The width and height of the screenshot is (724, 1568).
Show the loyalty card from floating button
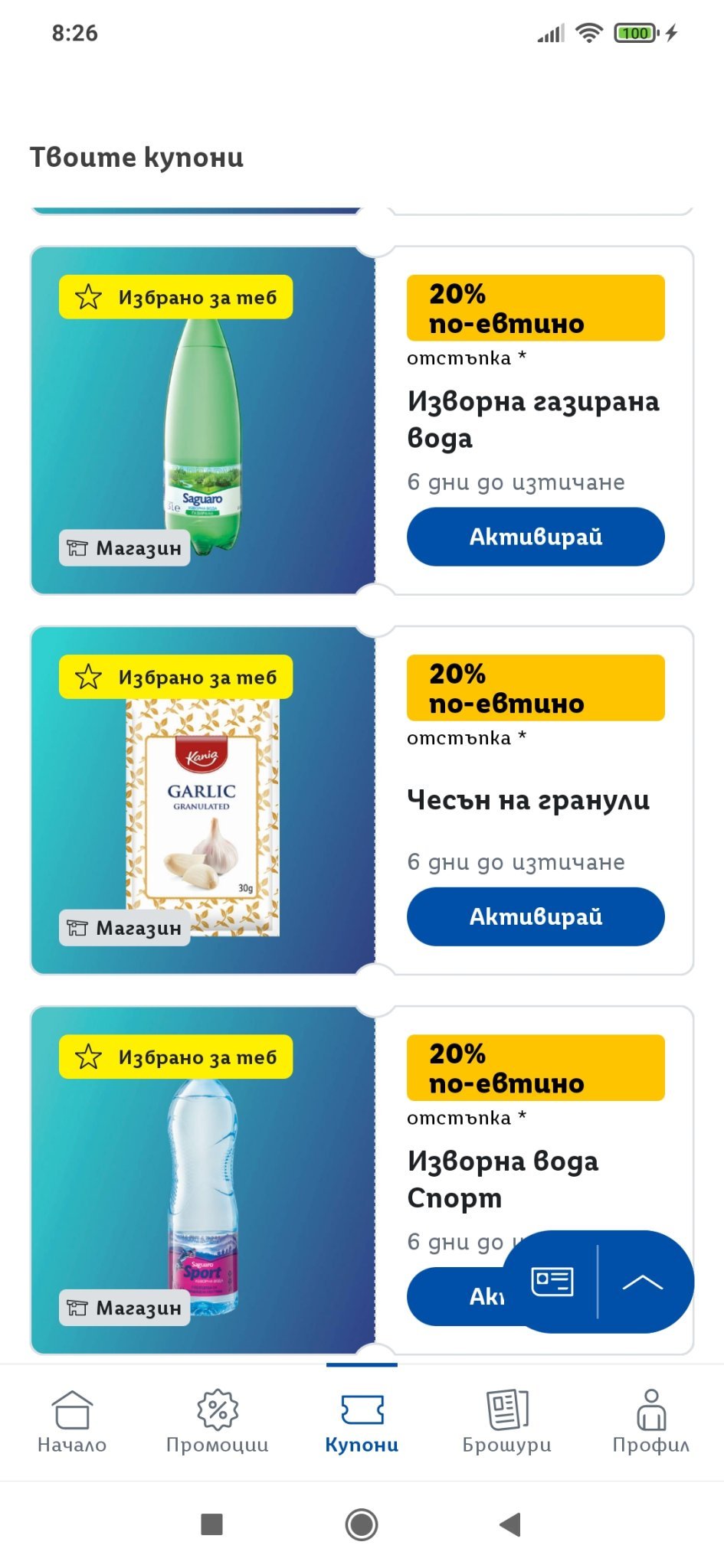(552, 1282)
